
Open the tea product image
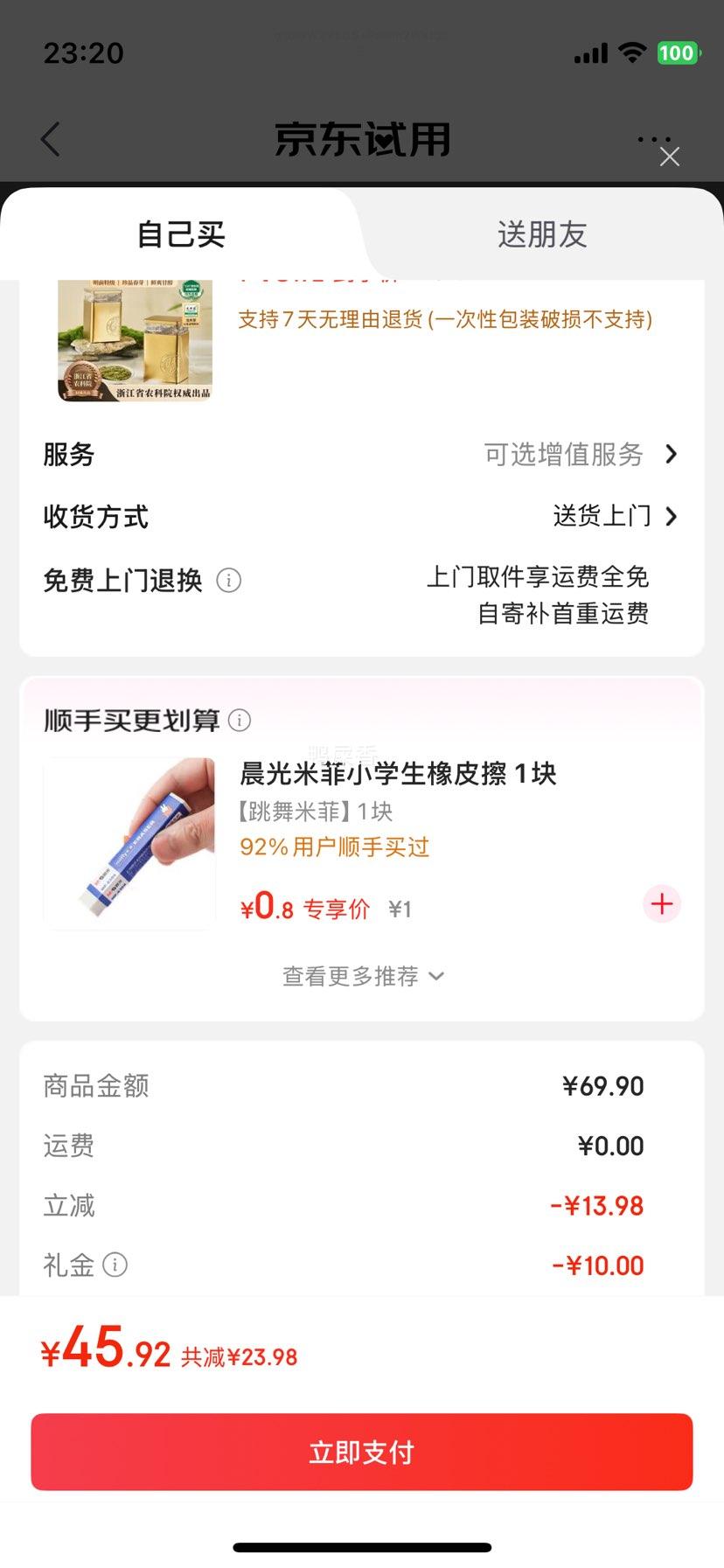[x=135, y=341]
